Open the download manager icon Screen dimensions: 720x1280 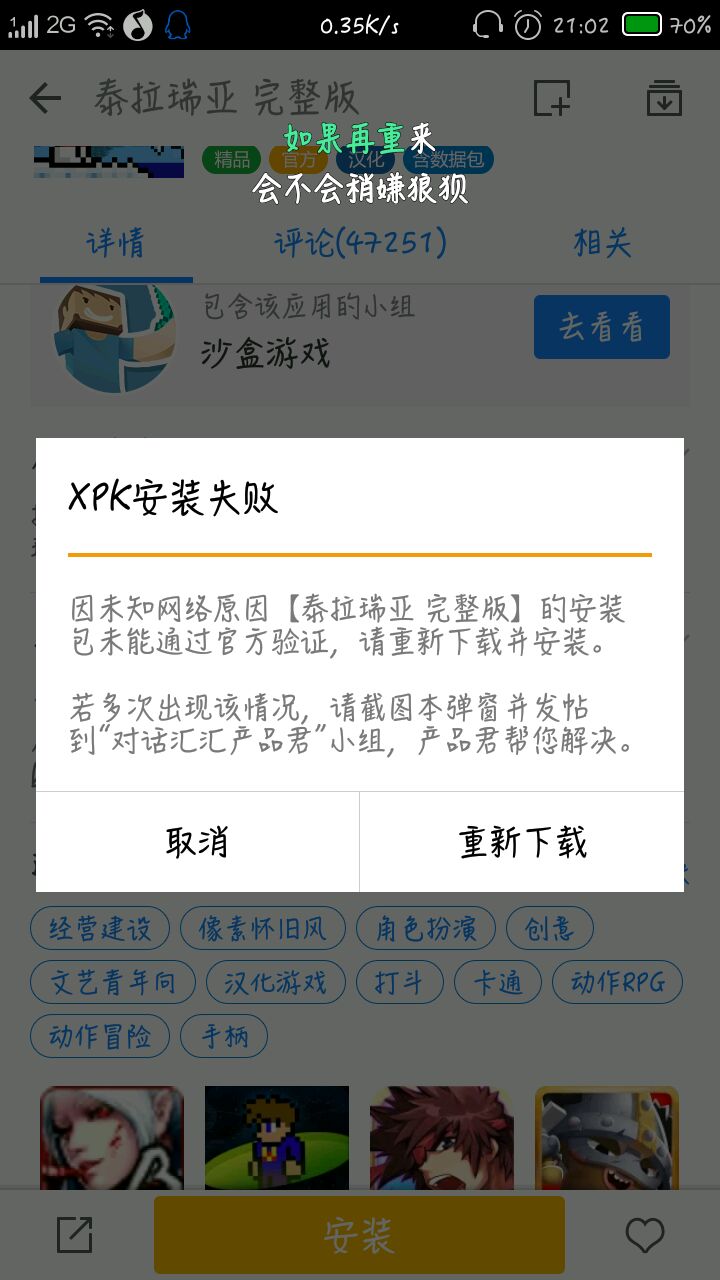(x=664, y=98)
